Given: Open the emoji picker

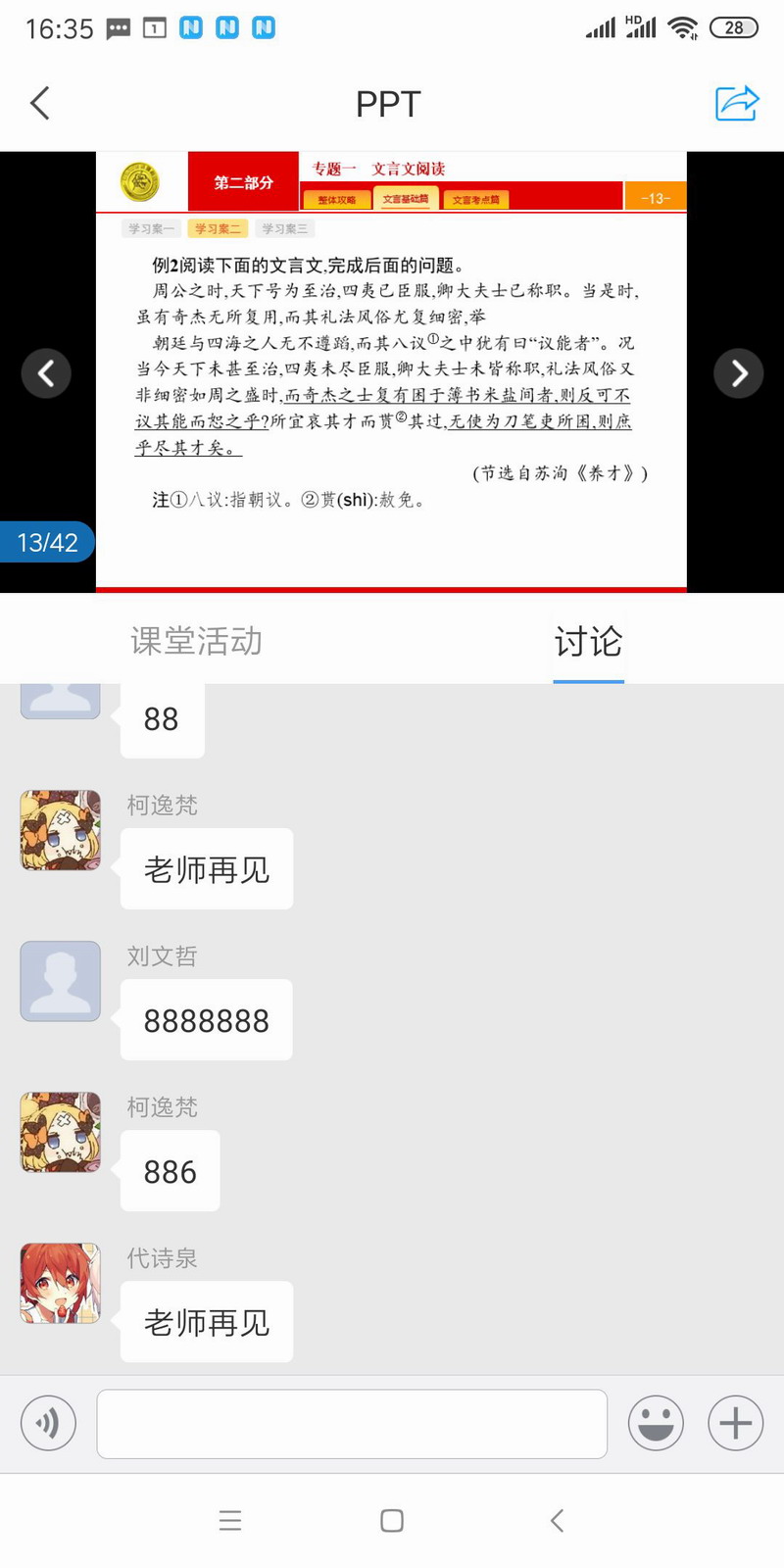Looking at the screenshot, I should point(656,1423).
